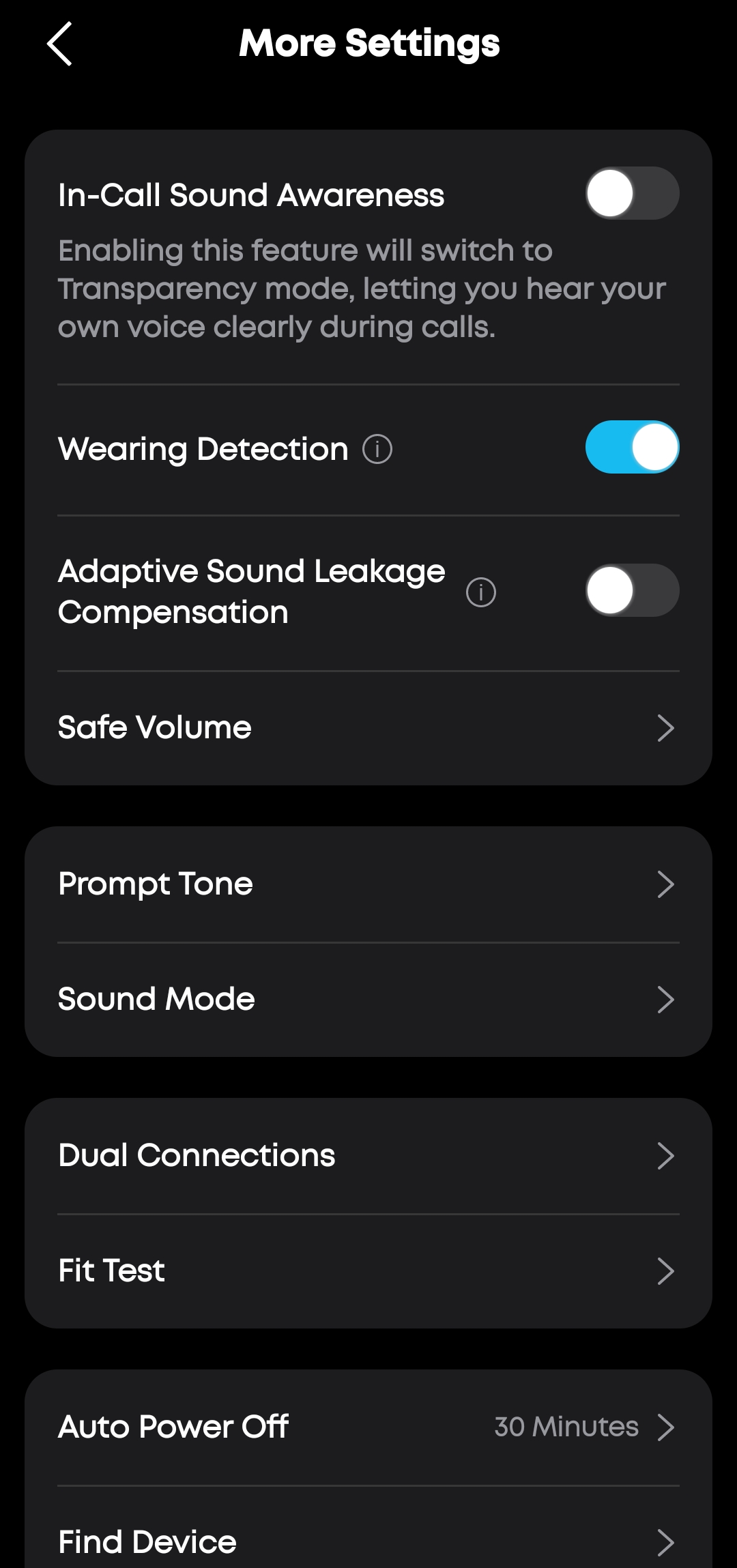This screenshot has width=737, height=1568.
Task: Open Sound Mode options
Action: point(369,1000)
